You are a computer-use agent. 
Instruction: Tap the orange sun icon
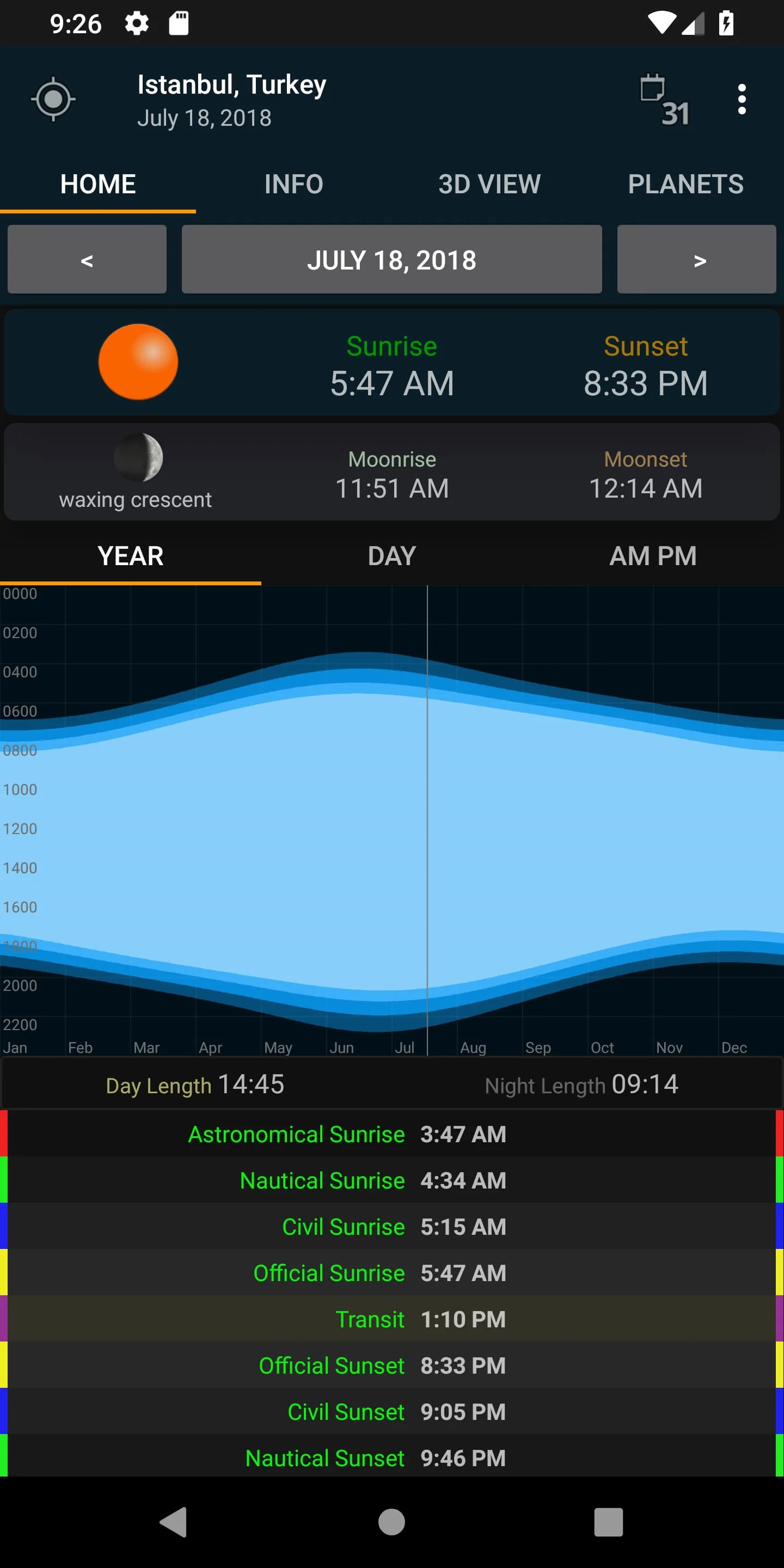coord(139,362)
